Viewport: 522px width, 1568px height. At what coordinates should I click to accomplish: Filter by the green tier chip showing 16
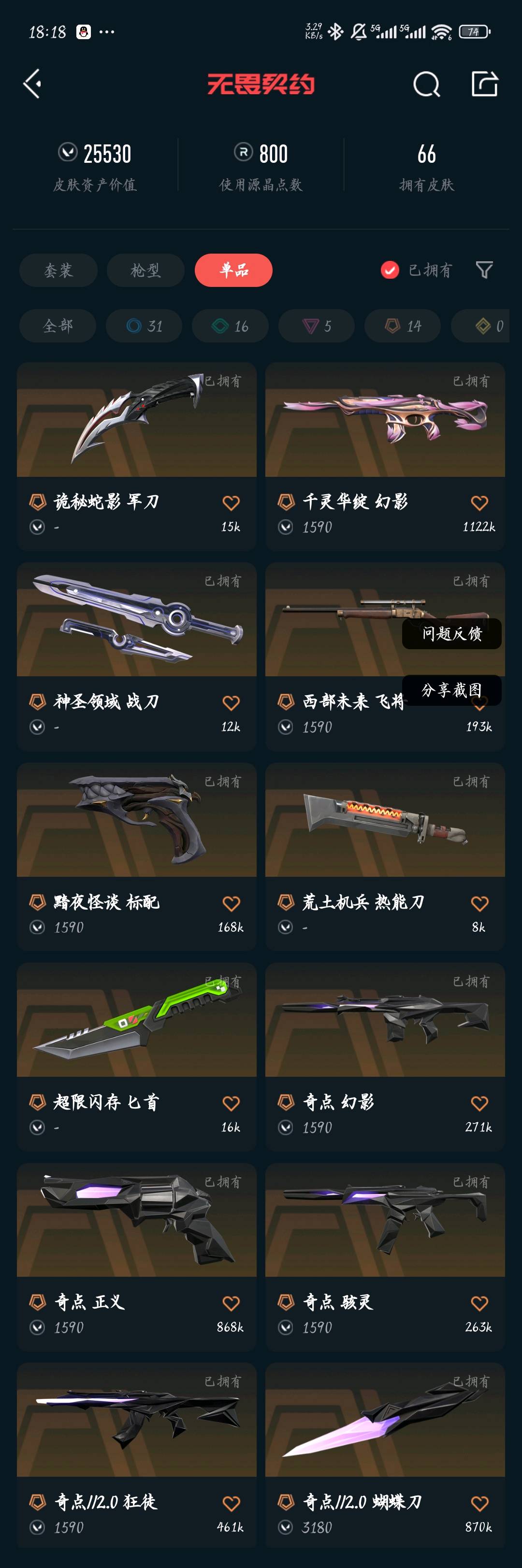[x=230, y=326]
